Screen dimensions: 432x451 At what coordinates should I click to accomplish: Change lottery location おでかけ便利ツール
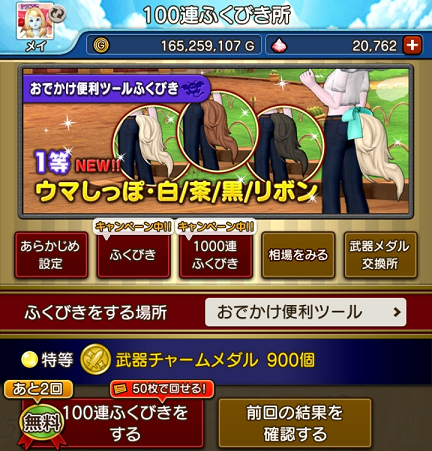pos(306,312)
